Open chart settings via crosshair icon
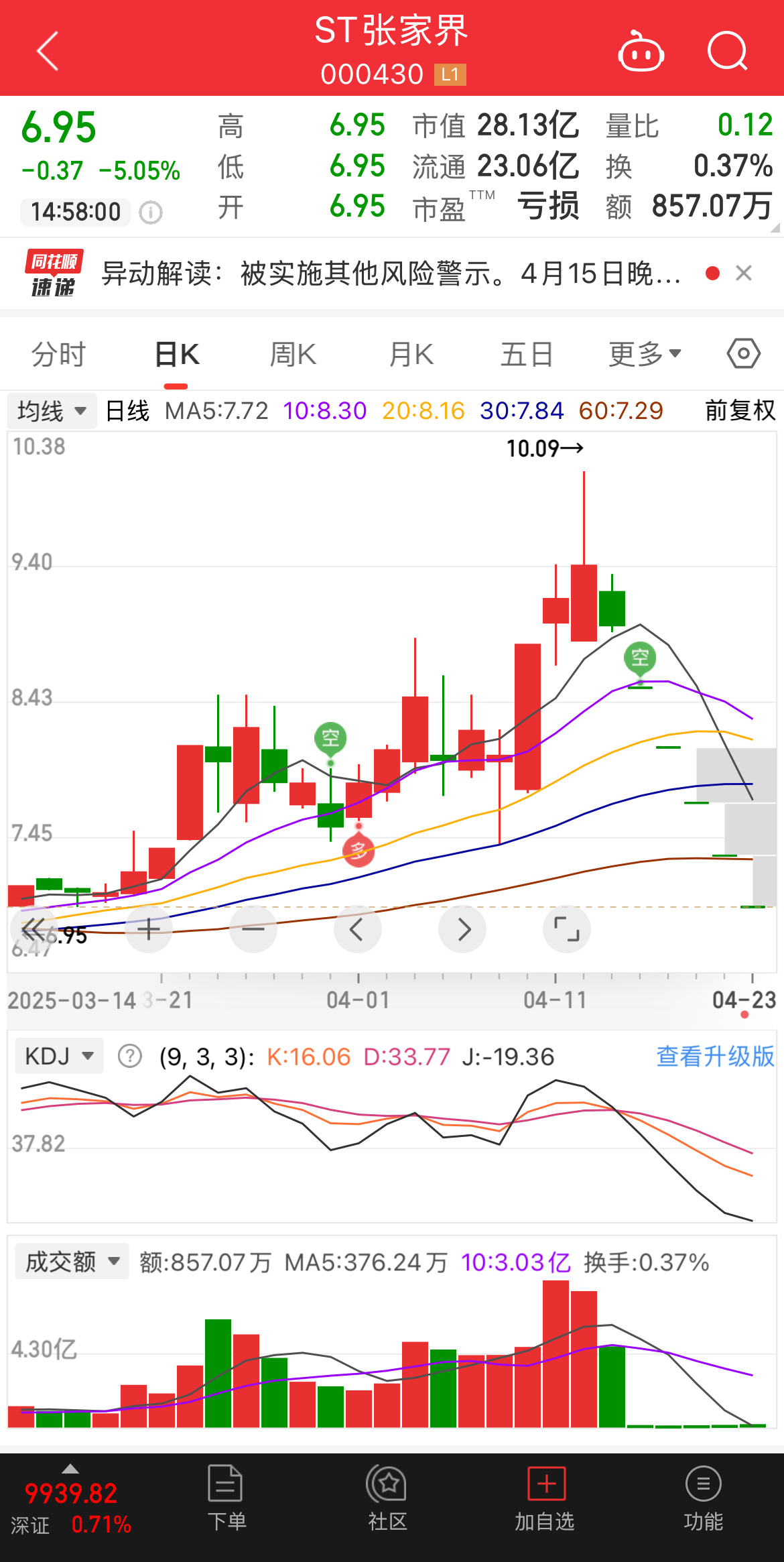The image size is (784, 1562). [x=742, y=354]
